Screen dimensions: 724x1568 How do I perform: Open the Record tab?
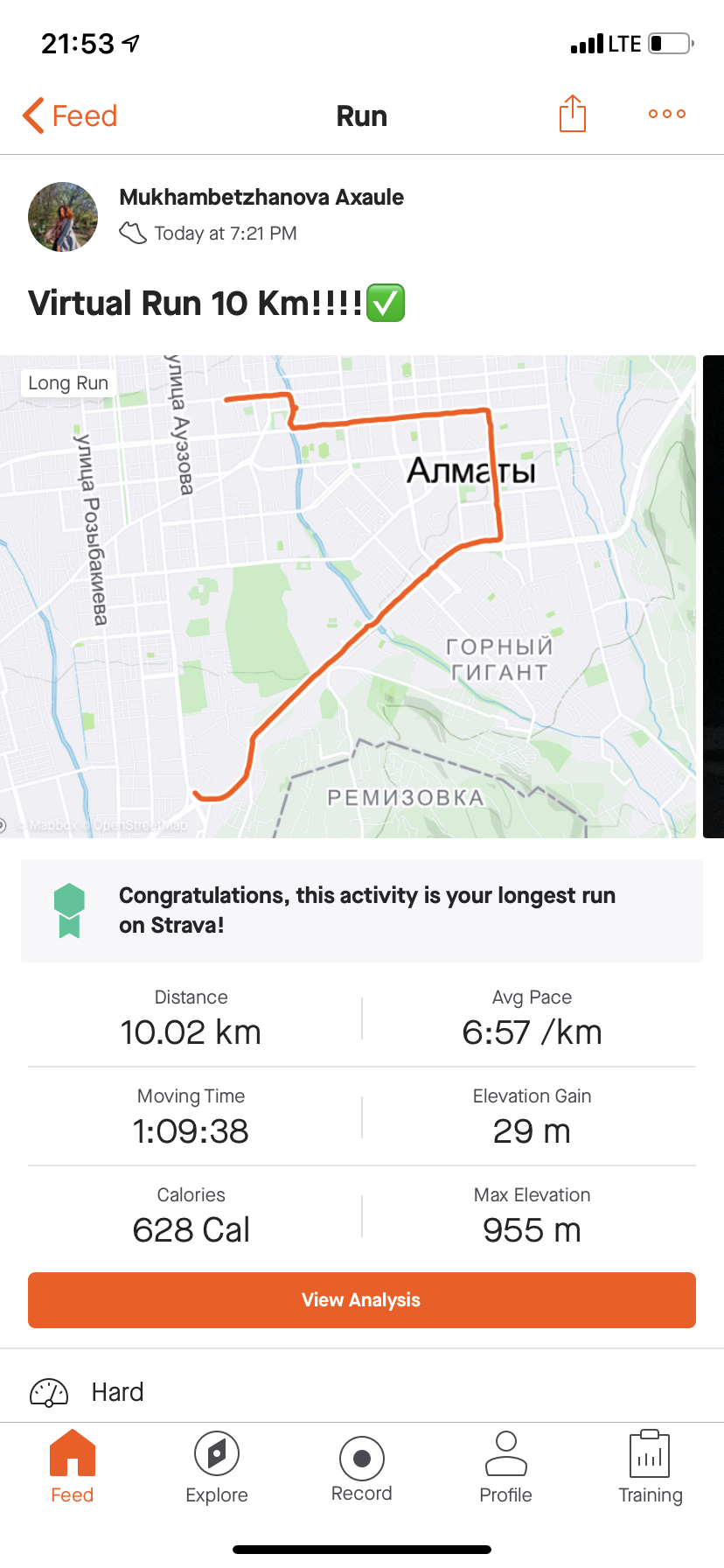362,1467
